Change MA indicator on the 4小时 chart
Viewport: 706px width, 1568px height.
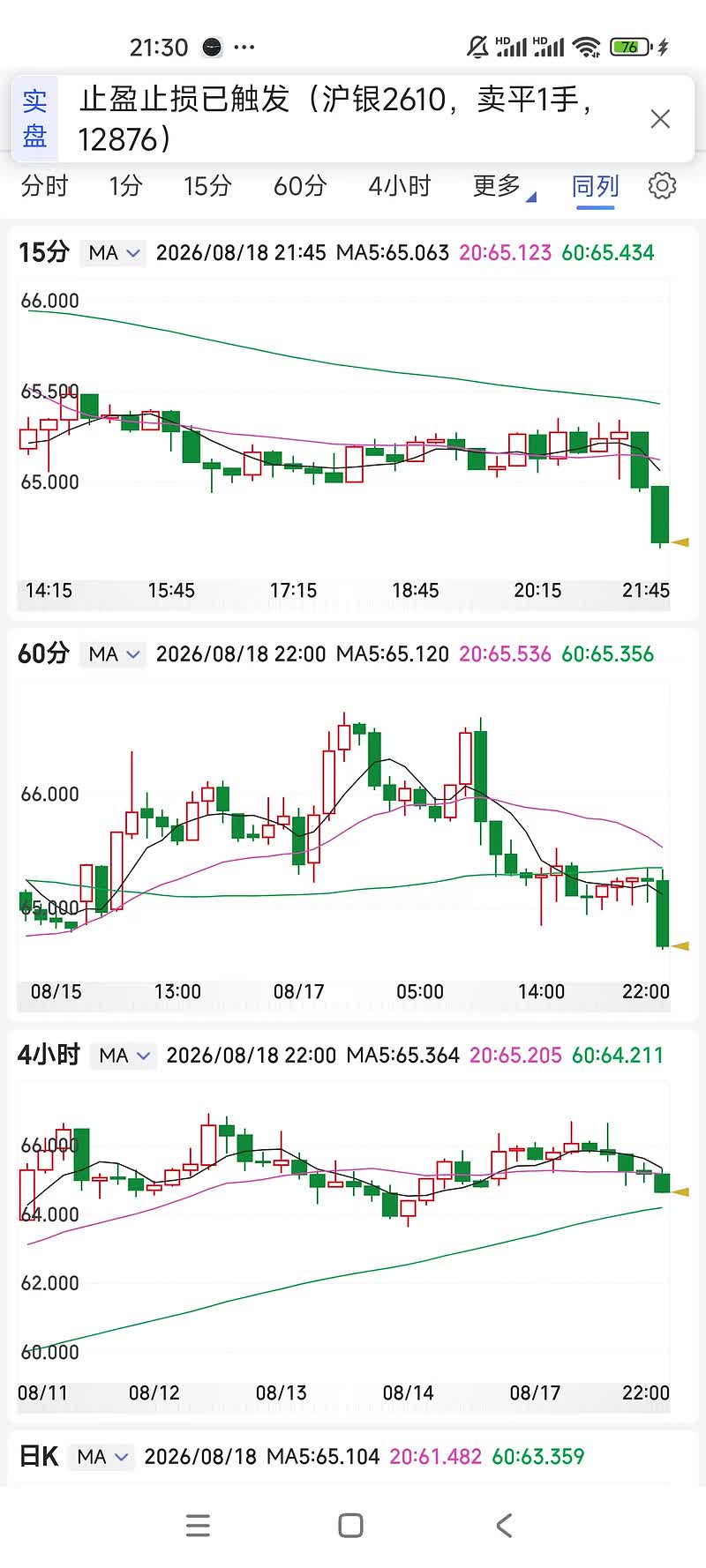124,1056
